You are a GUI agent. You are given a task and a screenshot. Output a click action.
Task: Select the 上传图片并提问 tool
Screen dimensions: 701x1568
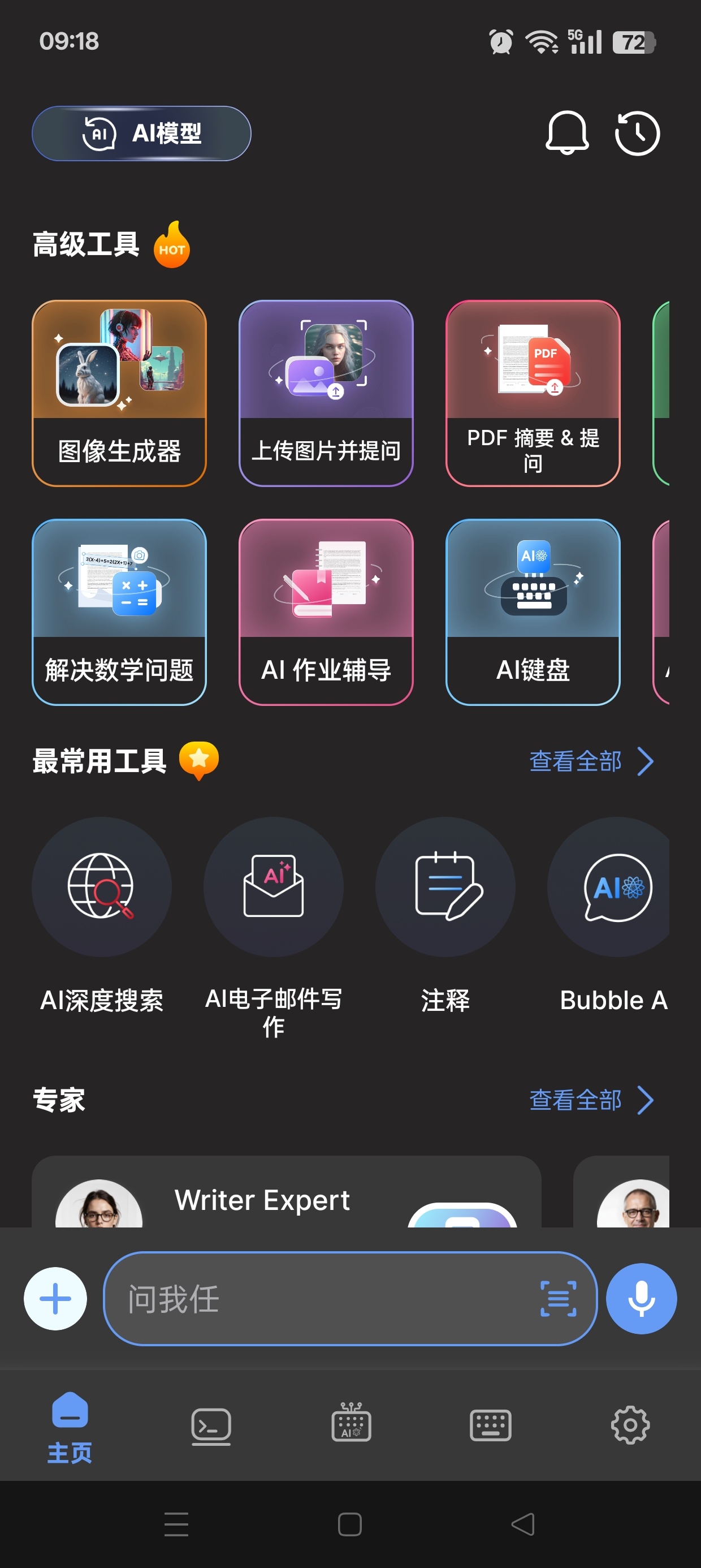[326, 393]
